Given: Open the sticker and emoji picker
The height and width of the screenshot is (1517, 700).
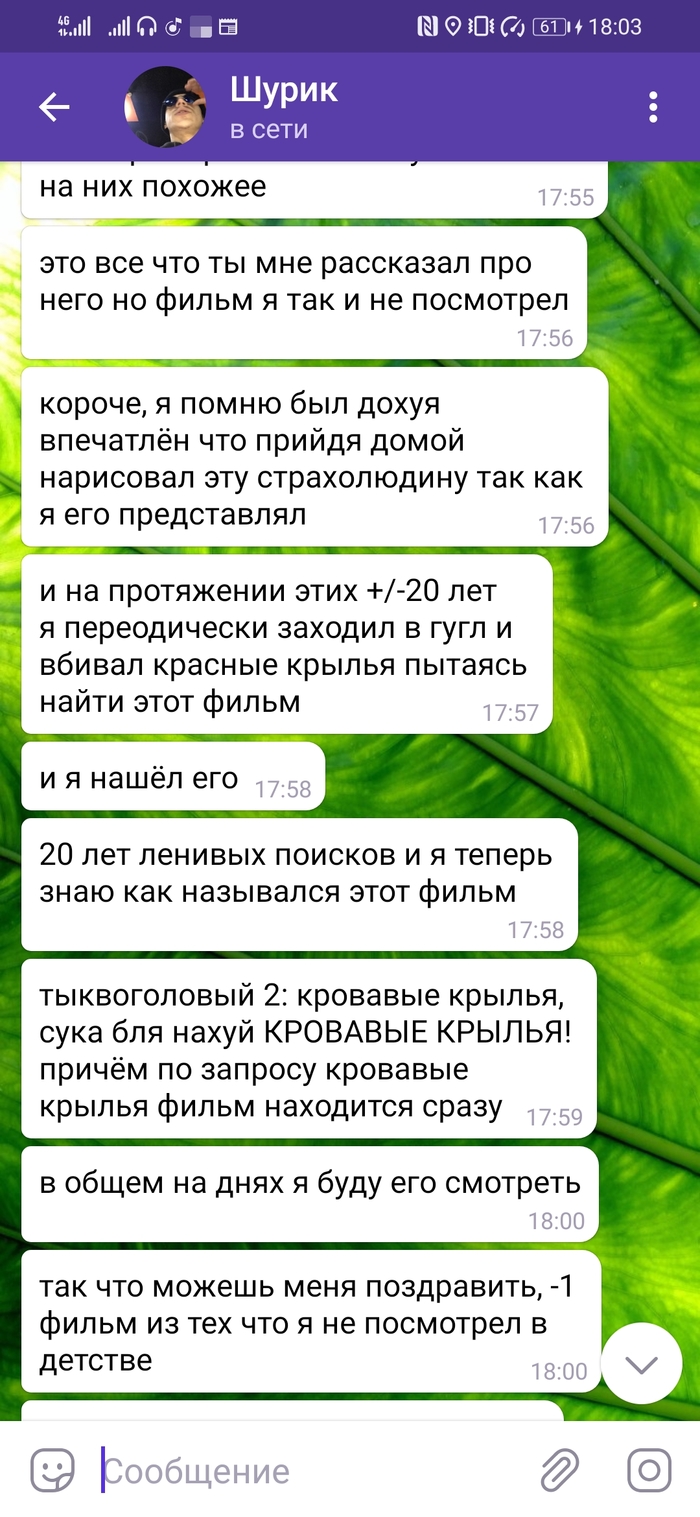Looking at the screenshot, I should [x=53, y=1470].
